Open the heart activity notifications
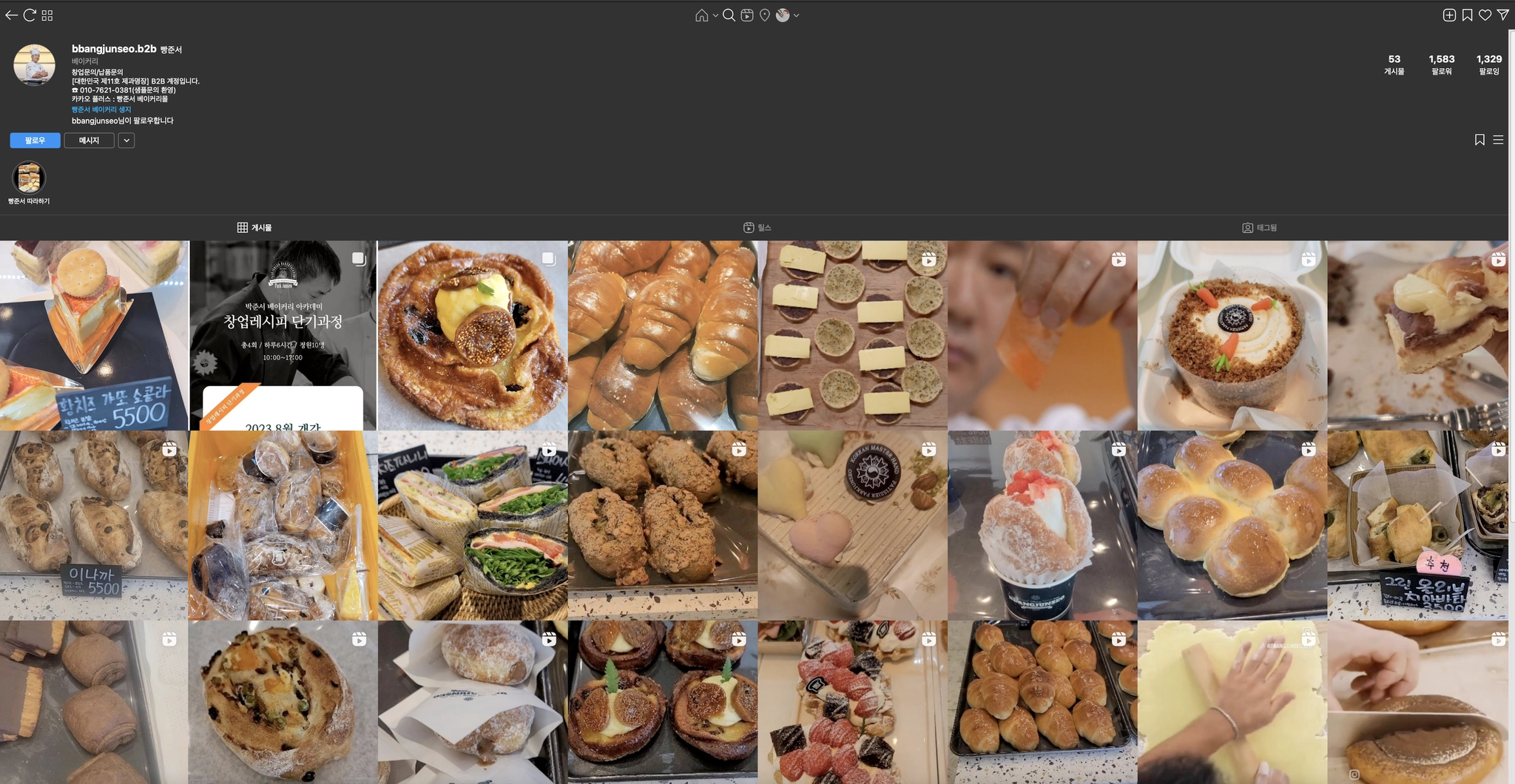The image size is (1515, 784). click(1485, 16)
